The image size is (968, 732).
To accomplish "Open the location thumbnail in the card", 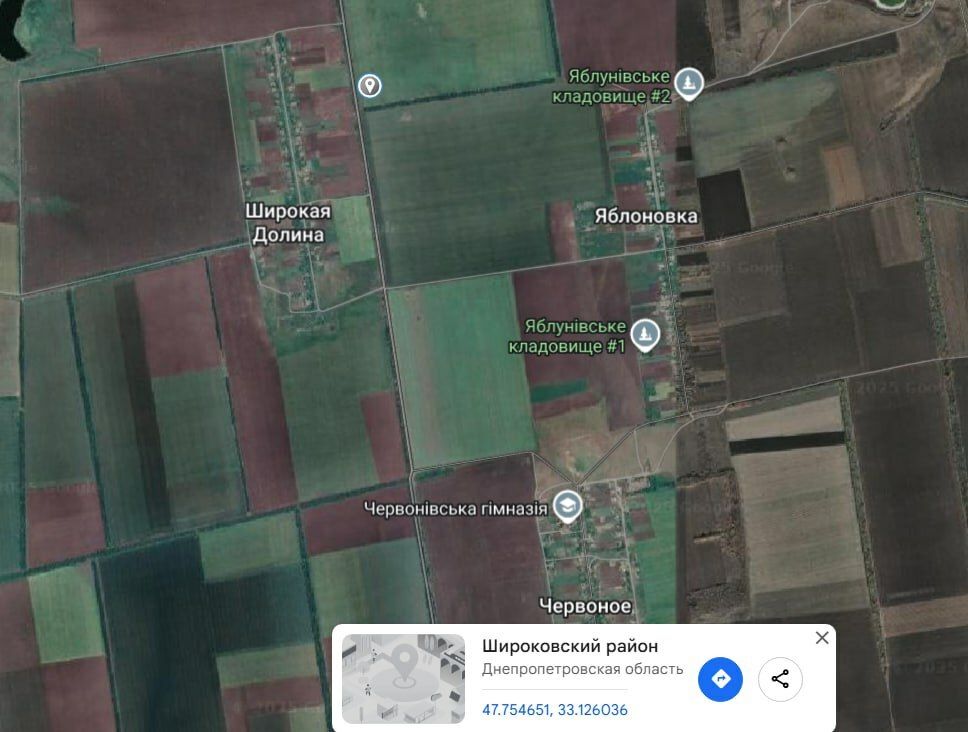I will [403, 679].
